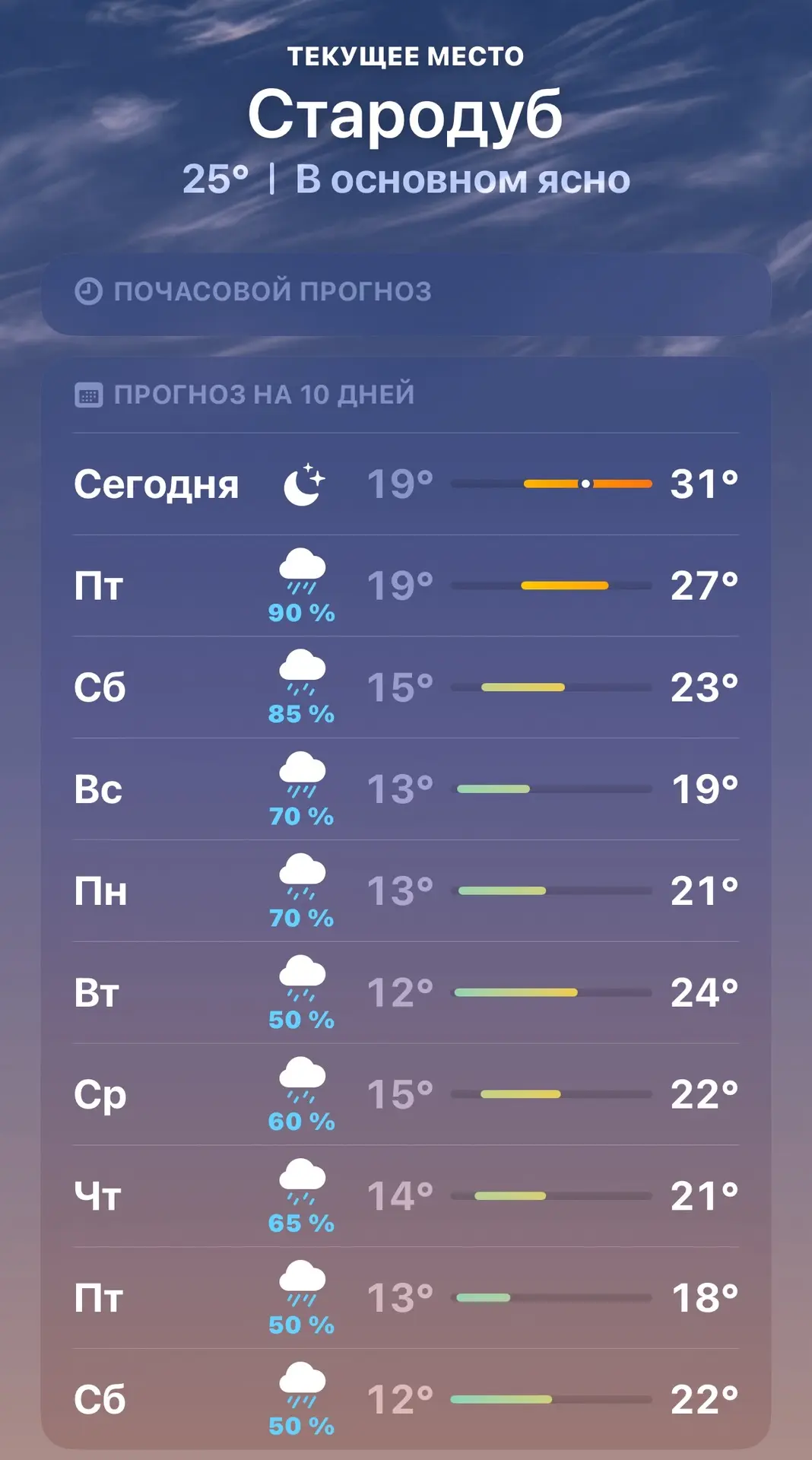Select the Вт forecast row
This screenshot has height=1460, width=812.
(406, 993)
